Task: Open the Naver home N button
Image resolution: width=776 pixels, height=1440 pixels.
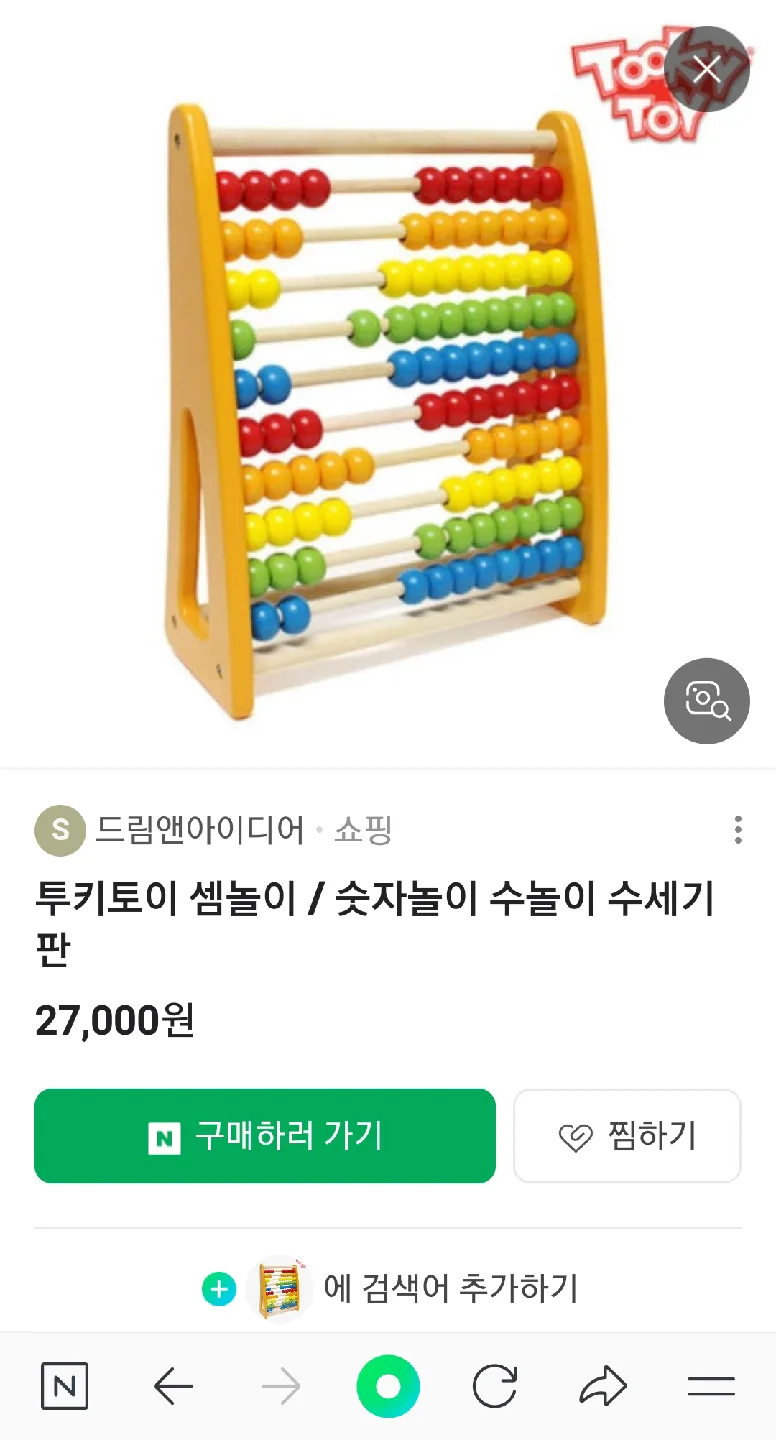Action: [x=65, y=1387]
